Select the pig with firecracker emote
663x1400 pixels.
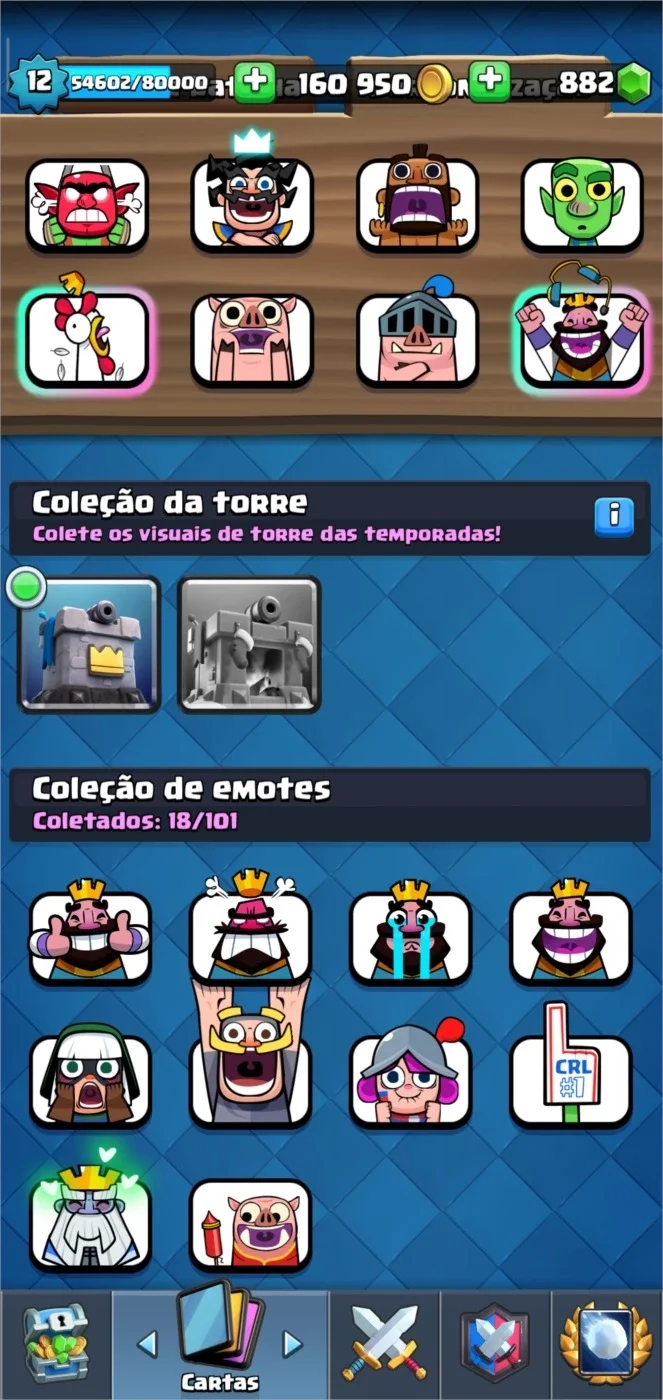tap(250, 1226)
